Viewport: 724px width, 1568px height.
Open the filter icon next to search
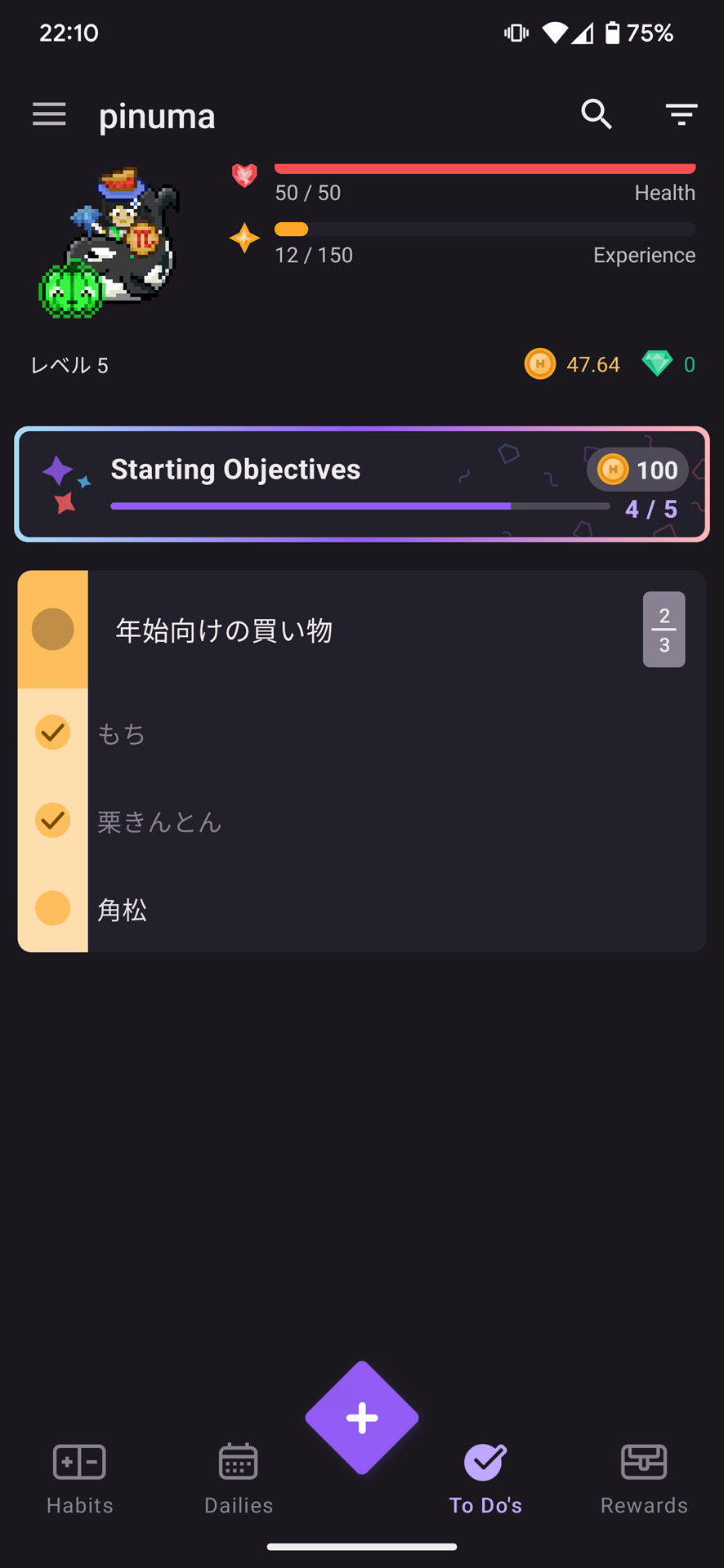pos(681,114)
